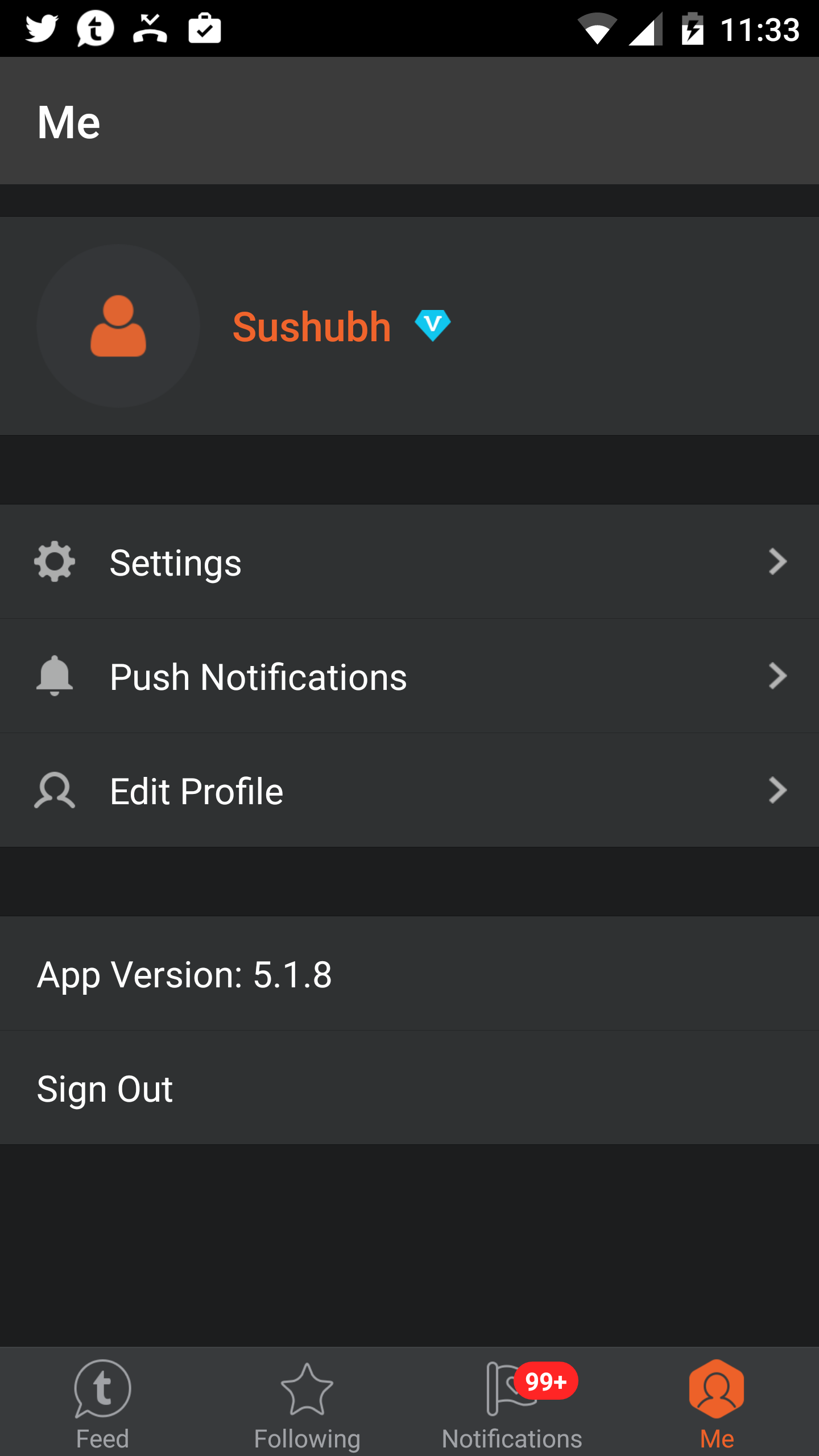Open Push Notifications options
The width and height of the screenshot is (819, 1456).
tap(409, 676)
